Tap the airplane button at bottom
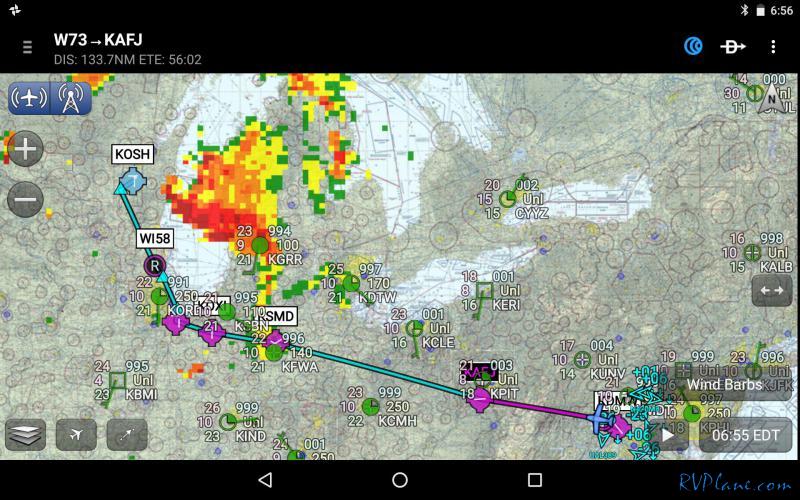This screenshot has height=500, width=800. click(x=77, y=434)
